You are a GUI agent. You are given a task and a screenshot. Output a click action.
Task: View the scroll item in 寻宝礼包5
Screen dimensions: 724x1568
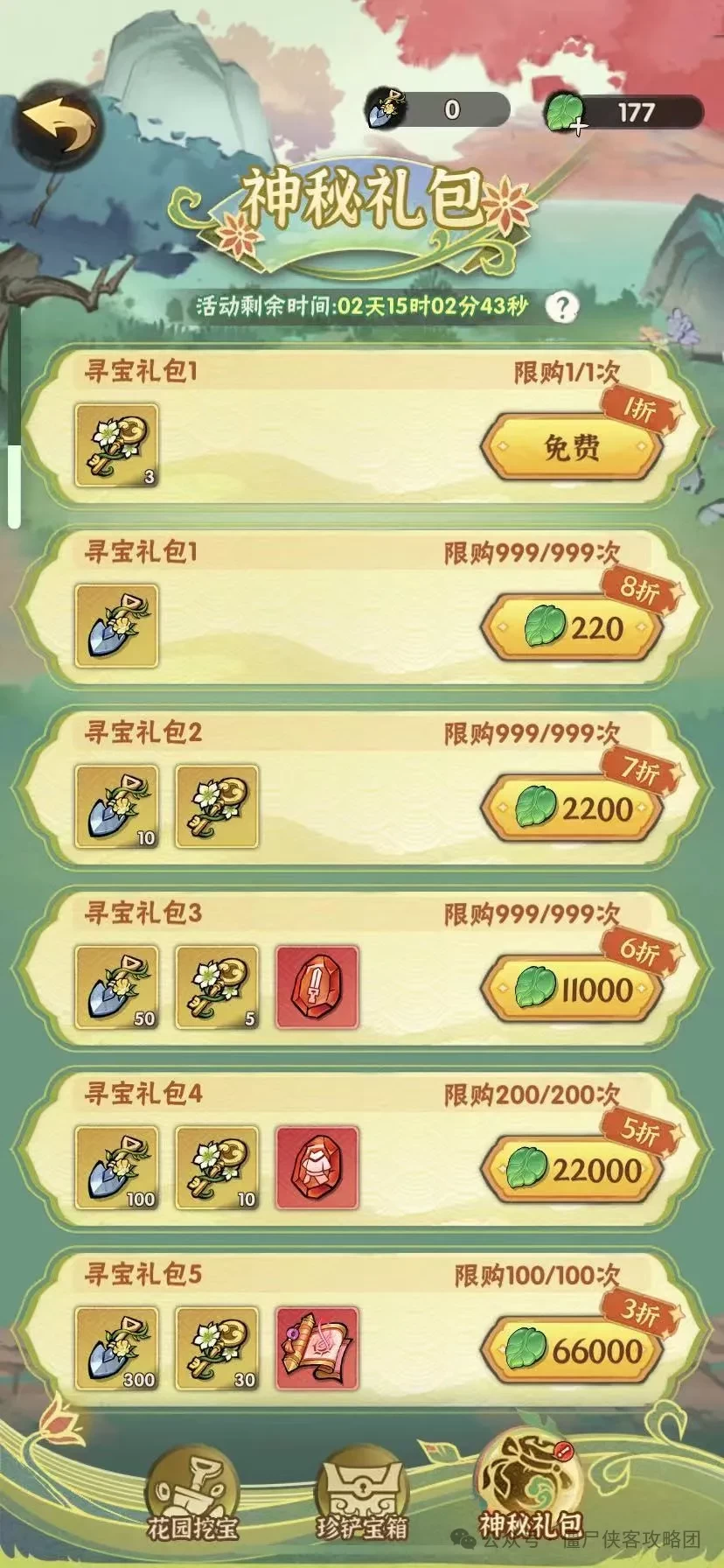coord(317,1348)
